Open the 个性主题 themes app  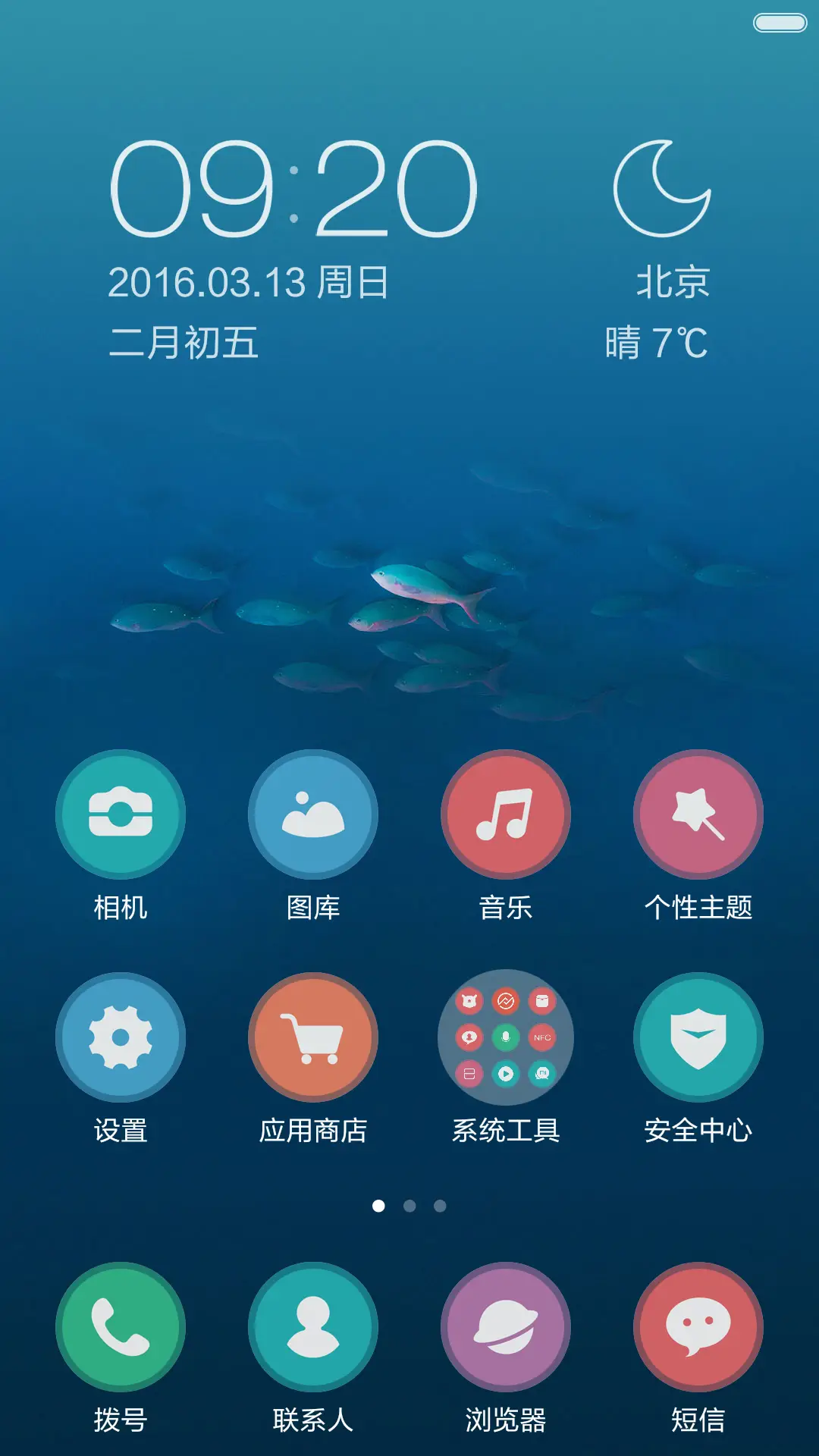point(698,814)
